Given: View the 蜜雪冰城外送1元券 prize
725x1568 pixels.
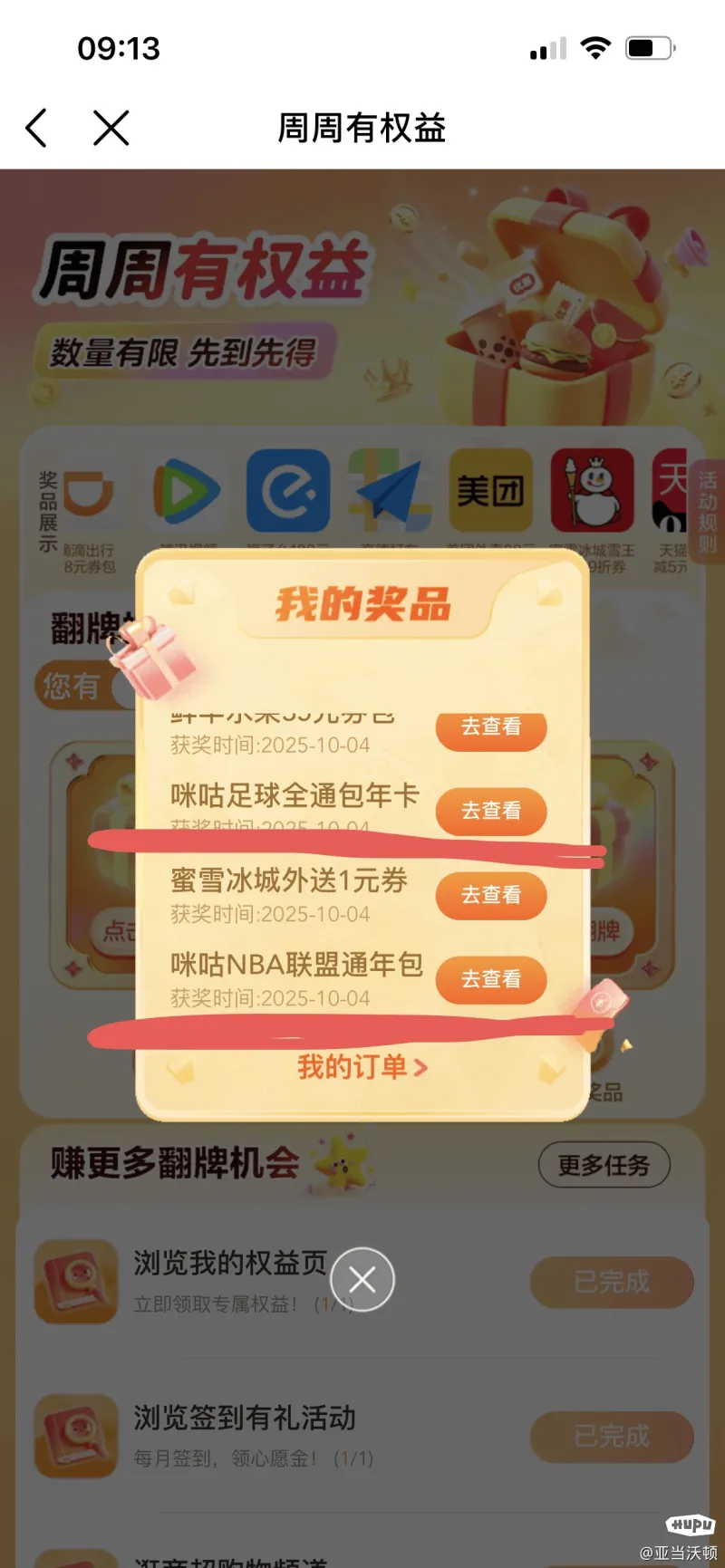Looking at the screenshot, I should (491, 895).
